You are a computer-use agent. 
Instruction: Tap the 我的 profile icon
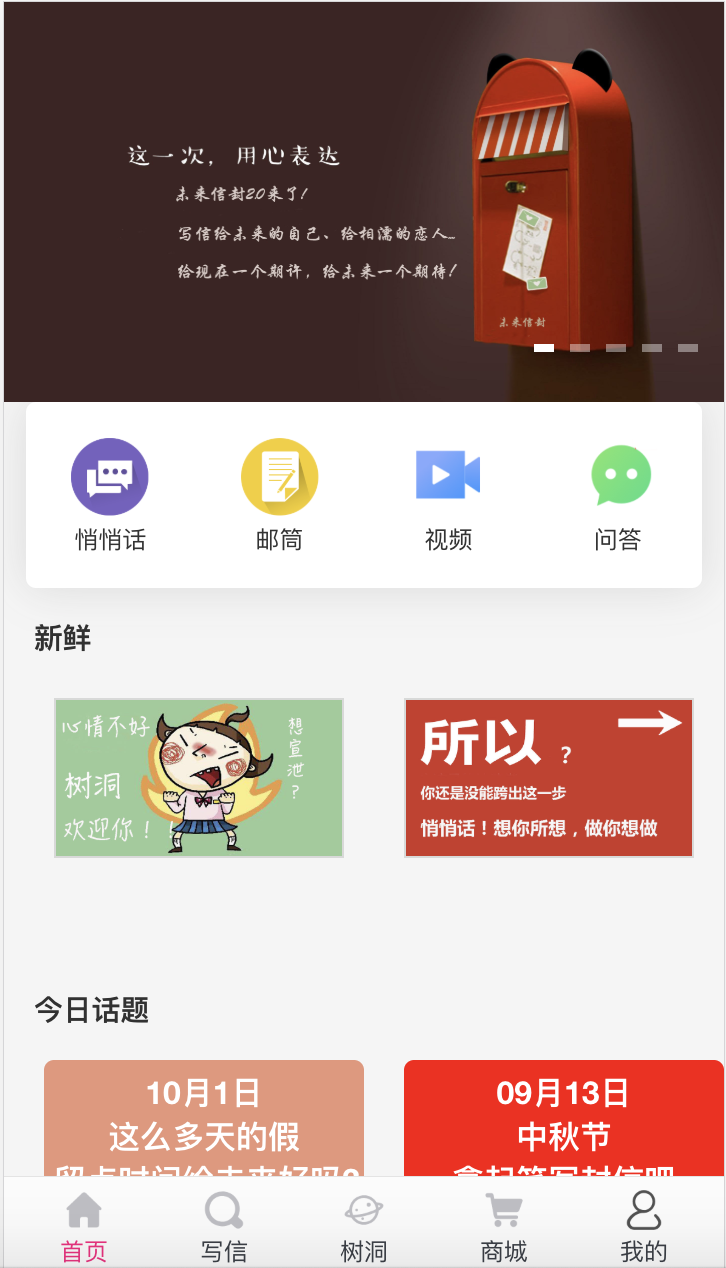[643, 1210]
